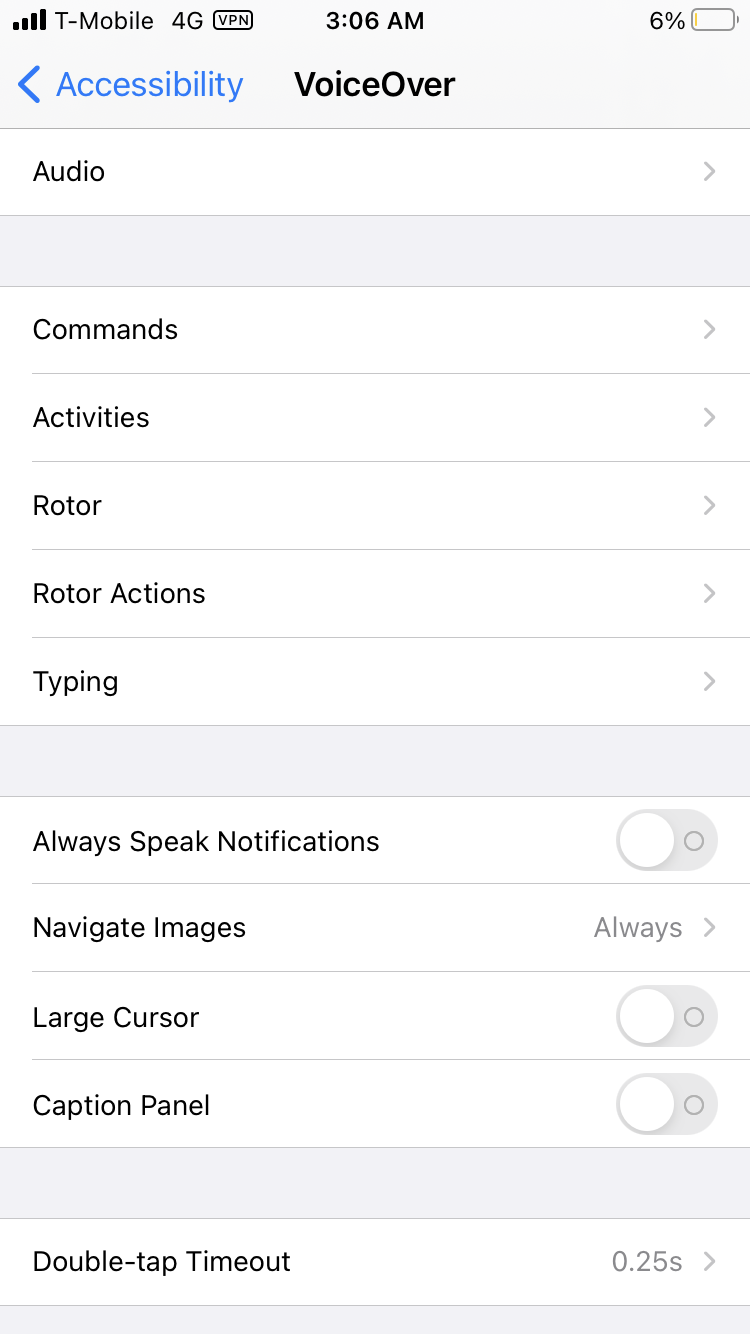
Task: Open the Audio settings row
Action: tap(374, 172)
